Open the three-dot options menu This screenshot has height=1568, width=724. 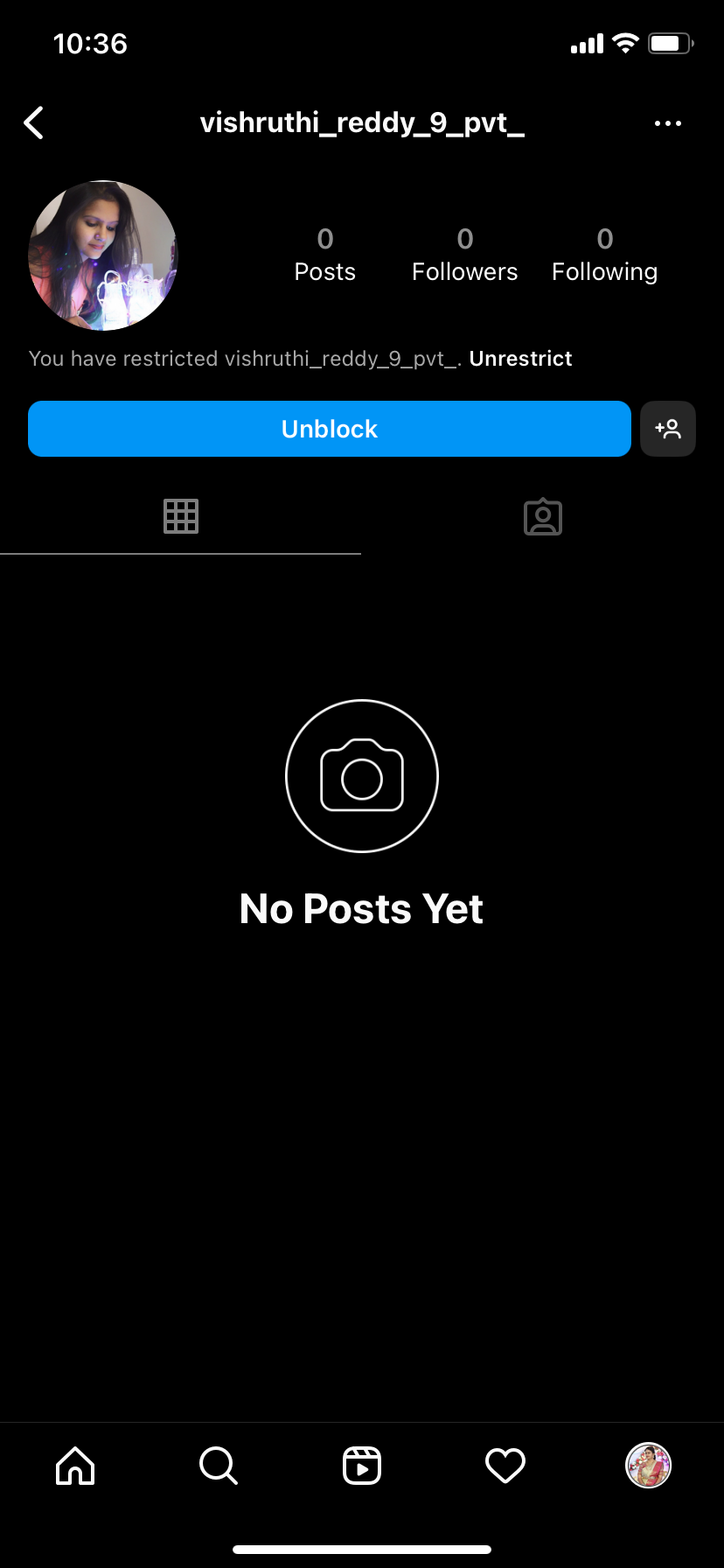click(x=667, y=123)
